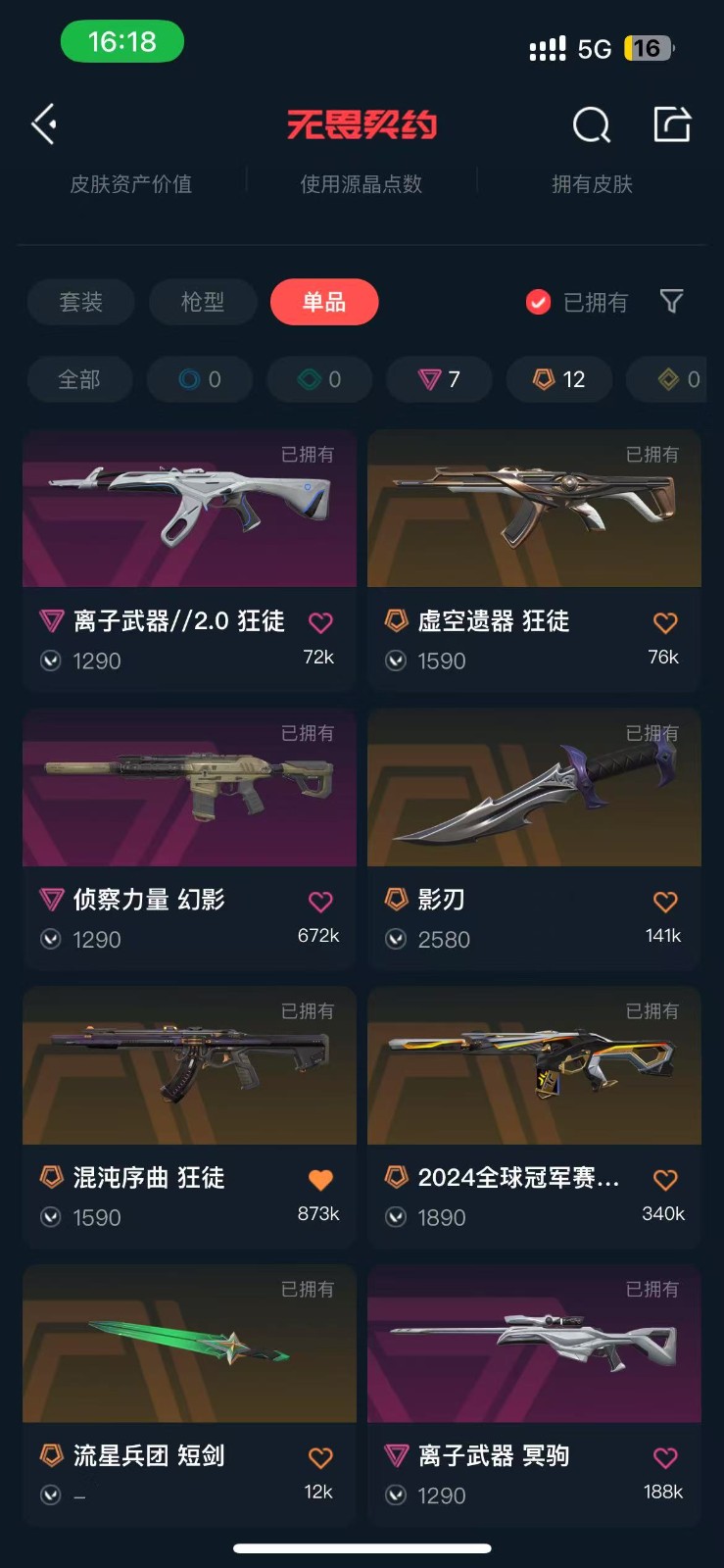The width and height of the screenshot is (724, 1568).
Task: Switch to the 套装 tab
Action: (80, 302)
